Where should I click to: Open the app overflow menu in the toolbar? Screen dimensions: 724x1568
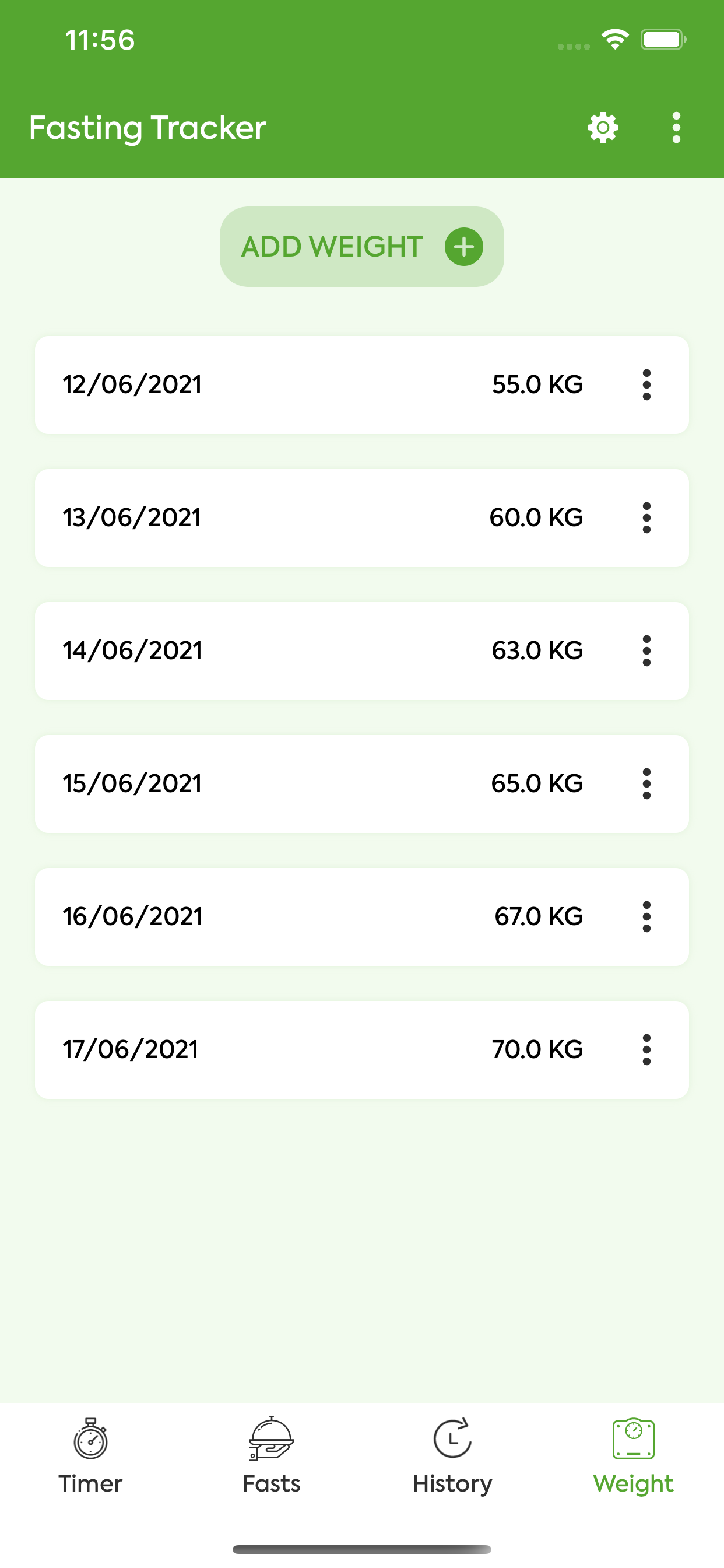(x=676, y=127)
